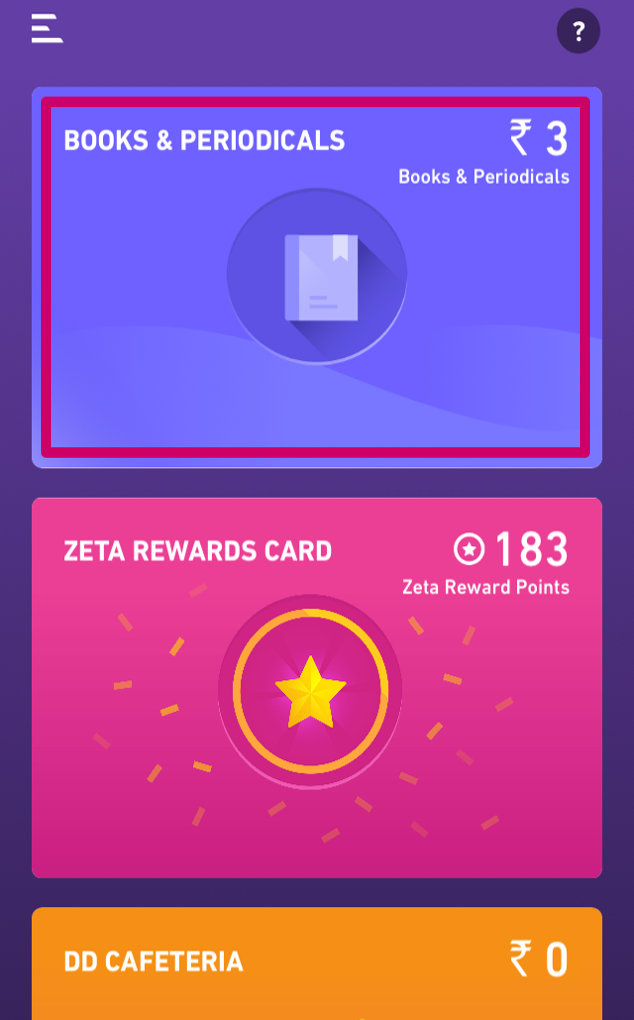The image size is (634, 1020).
Task: Open the help question mark icon
Action: coord(578,31)
